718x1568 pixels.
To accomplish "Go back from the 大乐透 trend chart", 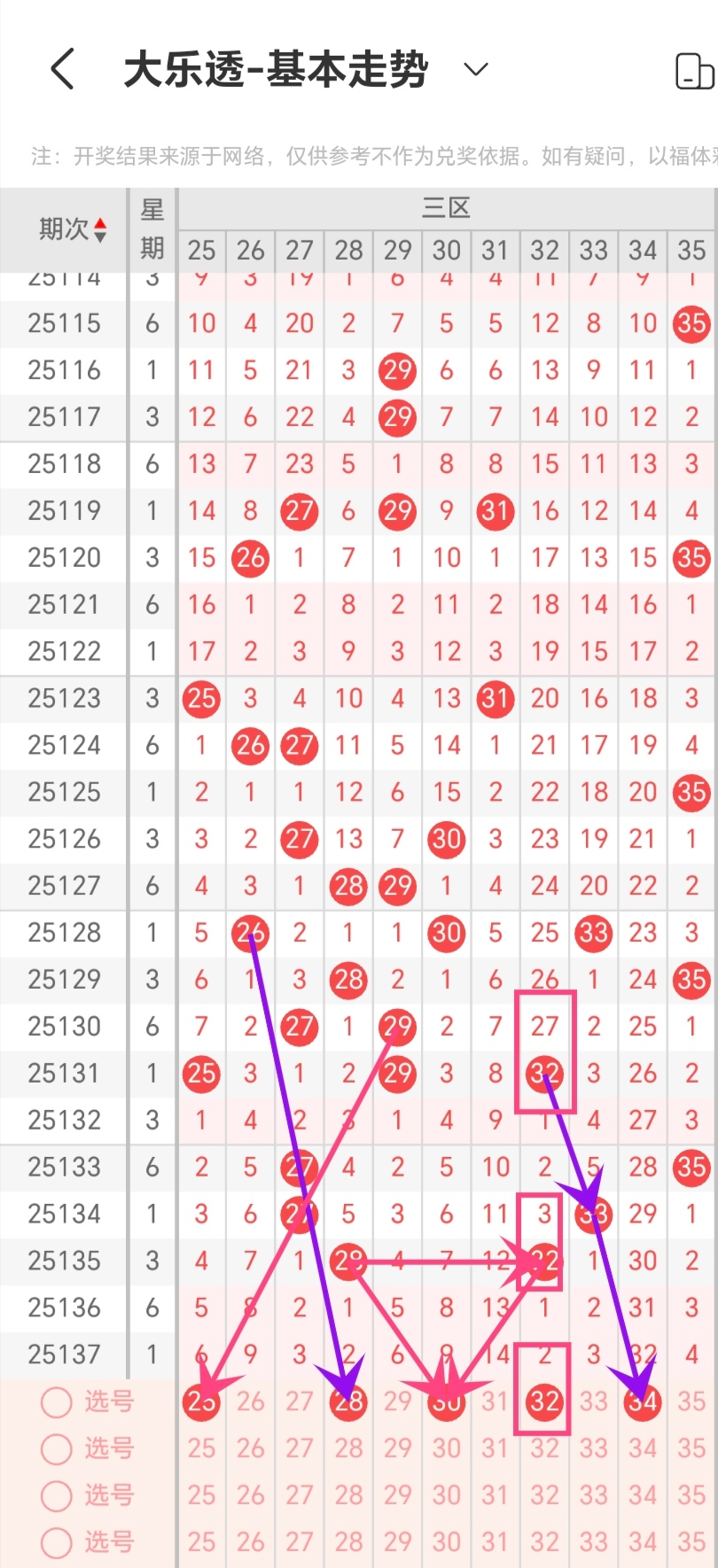I will [62, 69].
